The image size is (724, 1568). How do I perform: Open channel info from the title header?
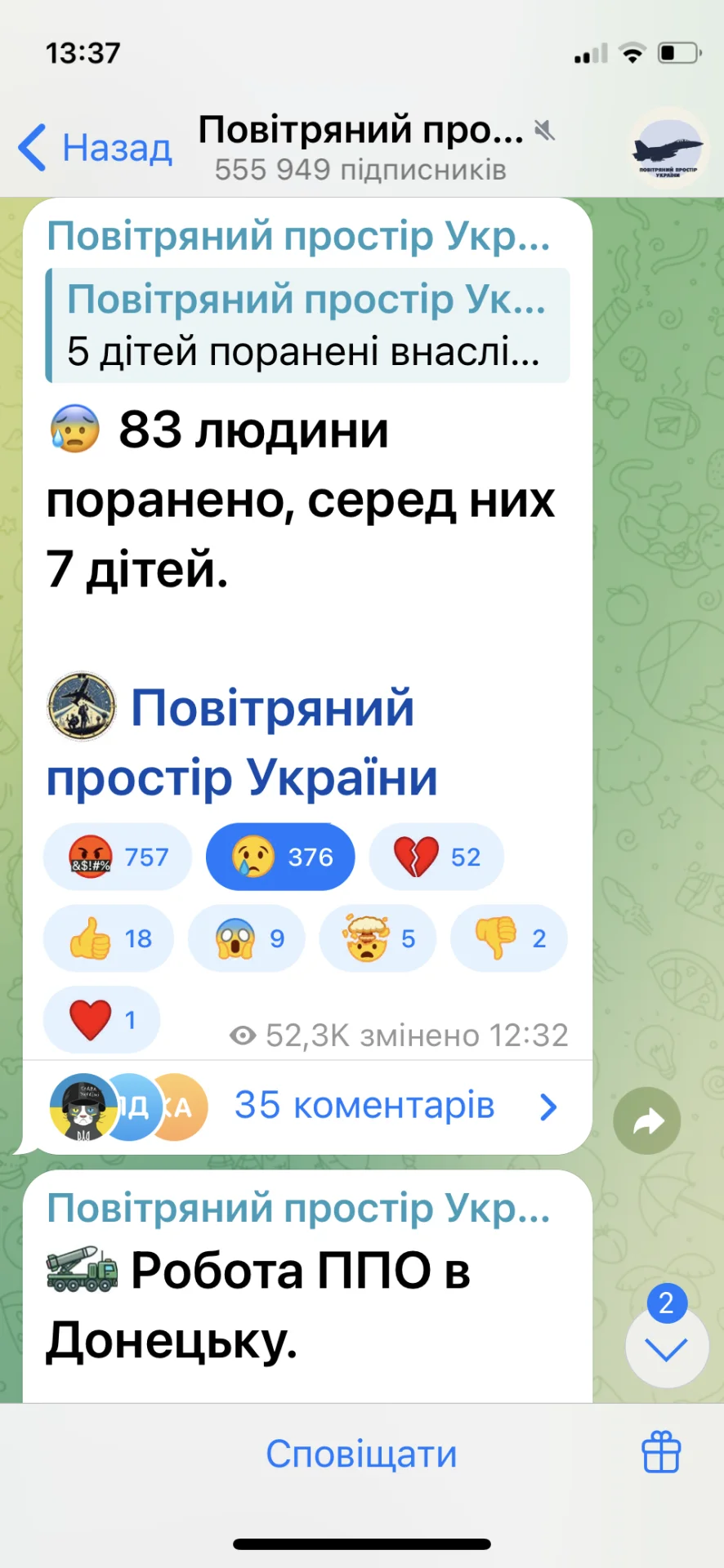tap(361, 148)
